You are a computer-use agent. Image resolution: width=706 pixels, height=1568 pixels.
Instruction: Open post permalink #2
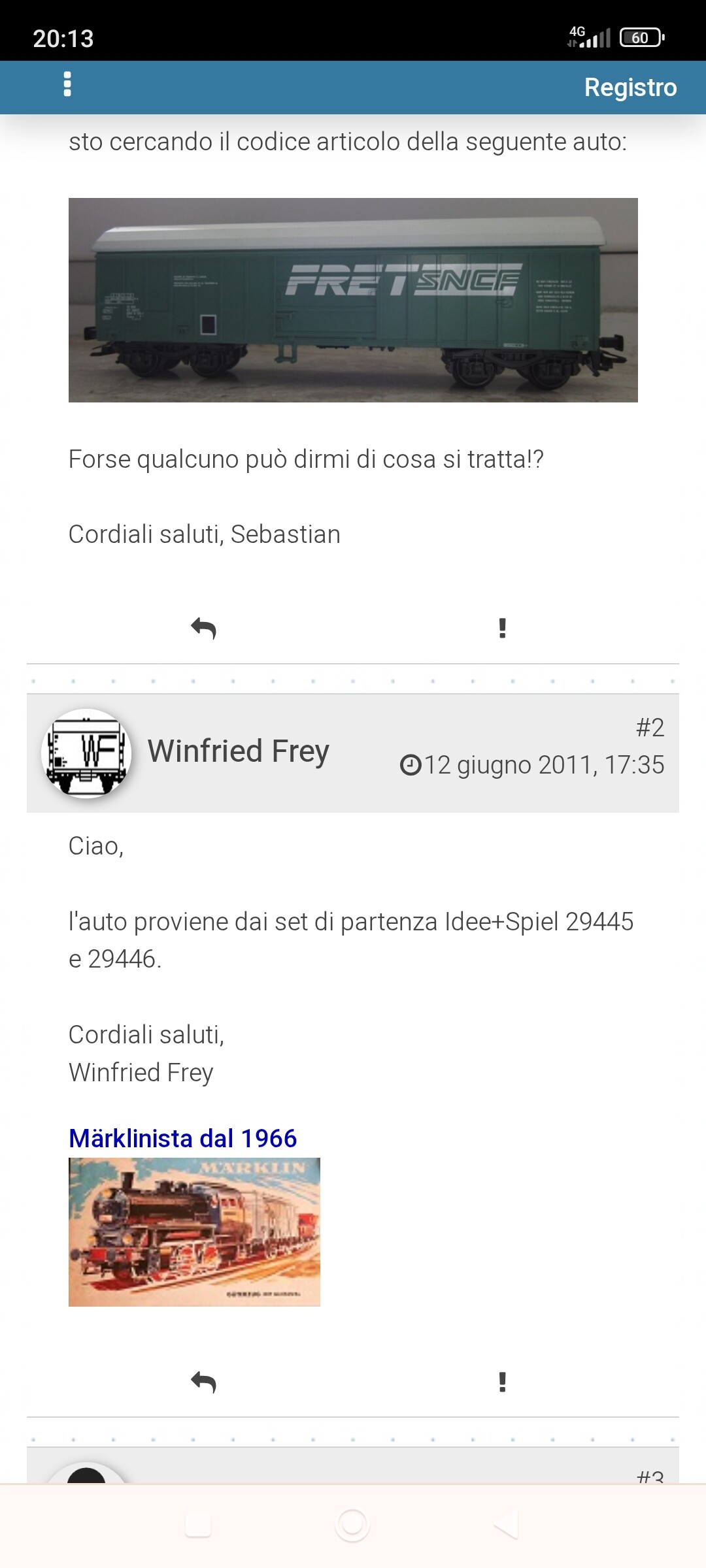click(650, 727)
